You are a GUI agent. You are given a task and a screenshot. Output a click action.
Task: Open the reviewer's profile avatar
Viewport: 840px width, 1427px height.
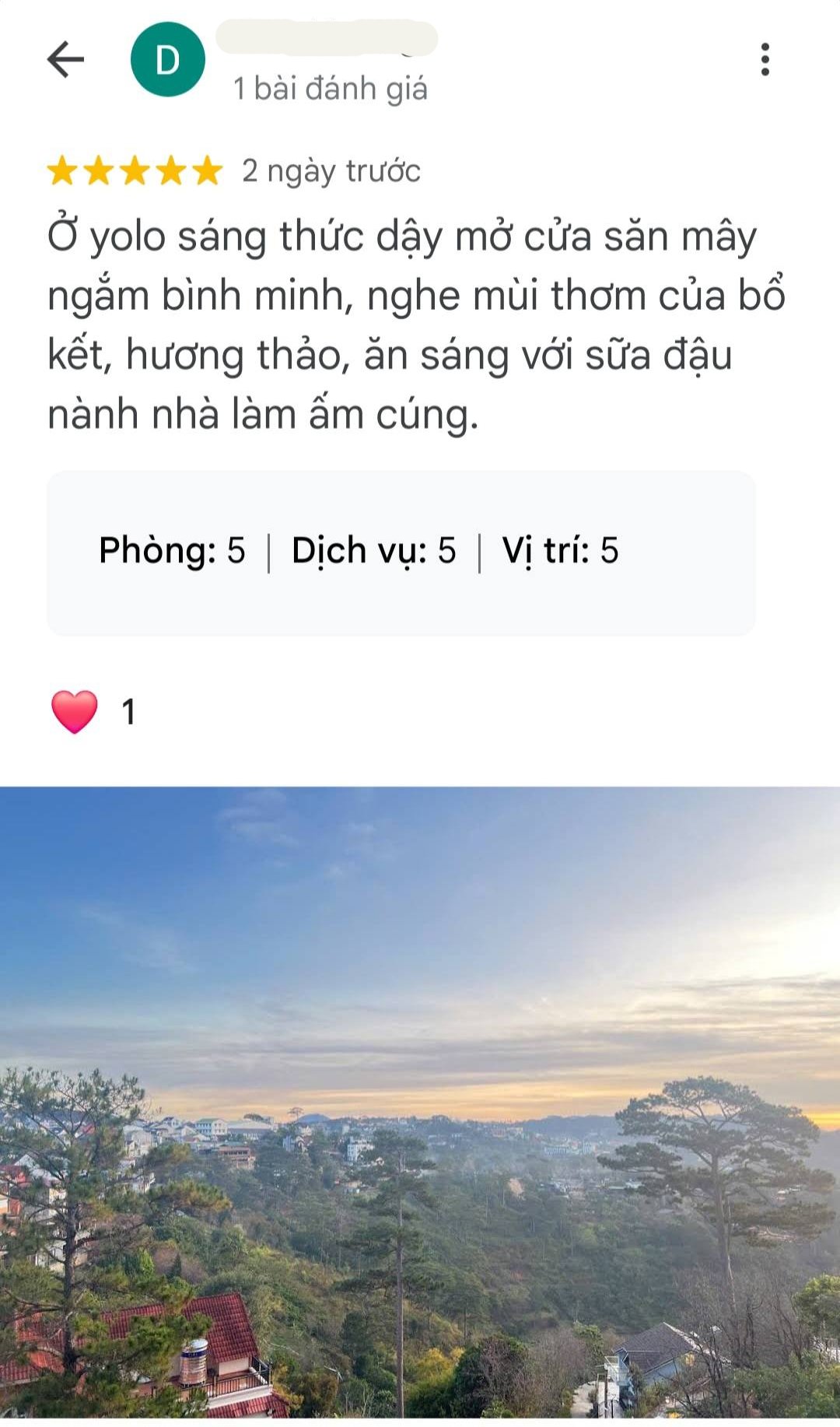pos(168,59)
